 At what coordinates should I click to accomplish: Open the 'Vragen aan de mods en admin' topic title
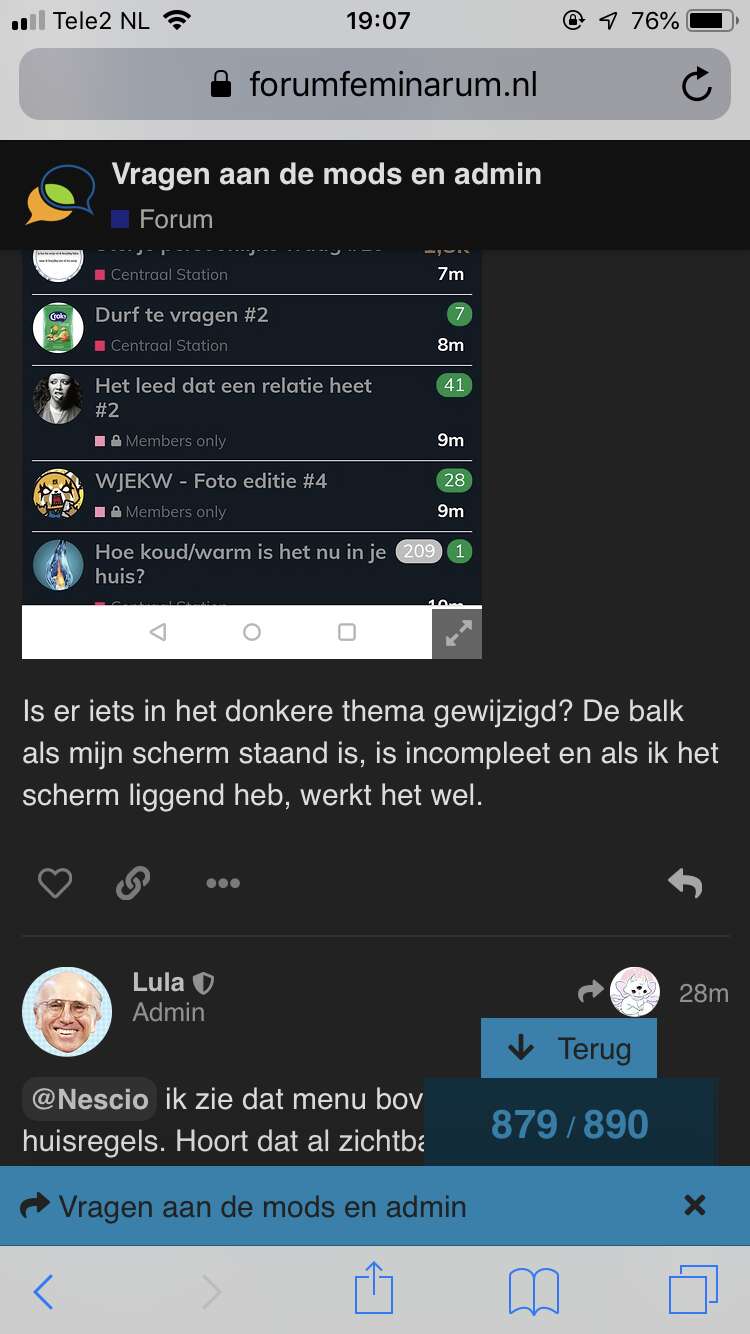[327, 174]
